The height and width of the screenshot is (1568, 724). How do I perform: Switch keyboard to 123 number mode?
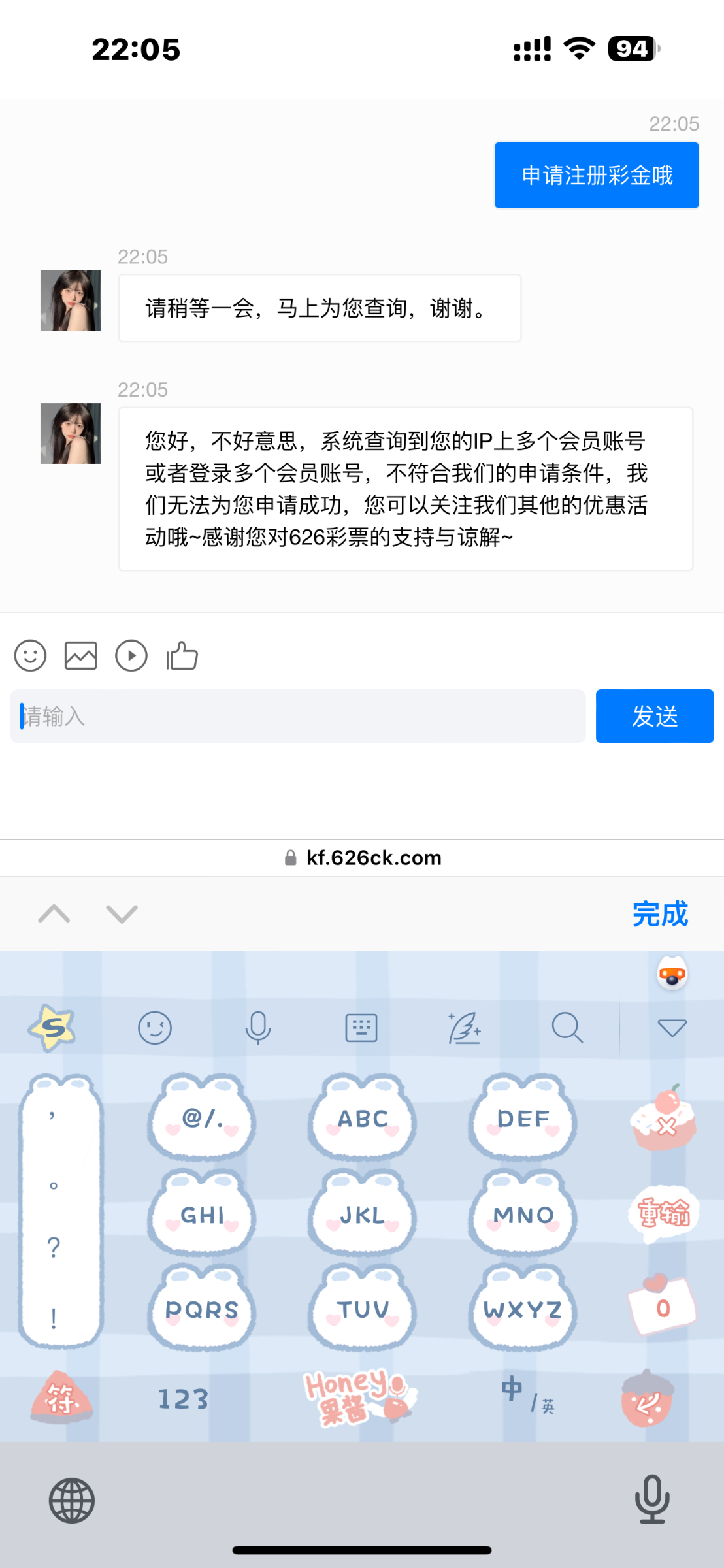click(184, 1399)
